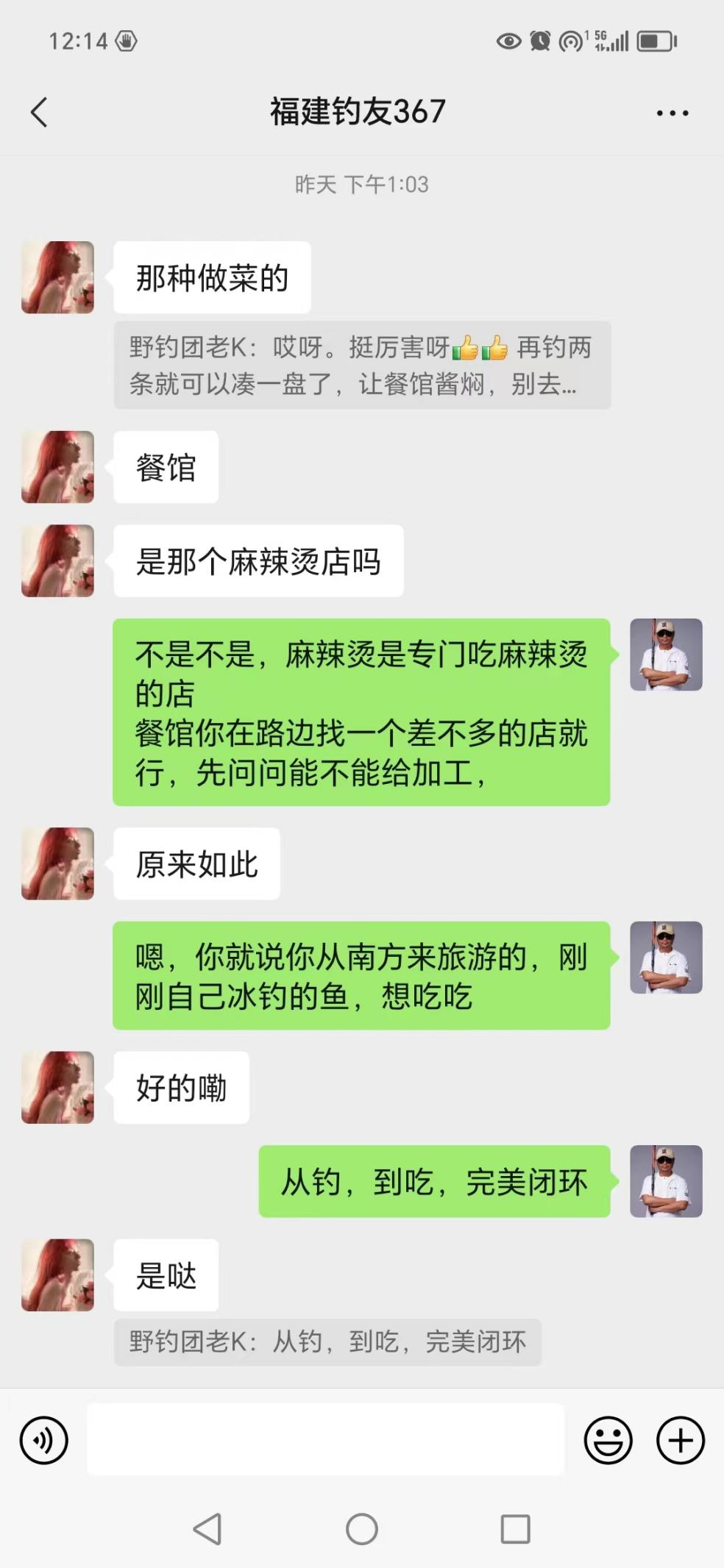
Task: Open recent apps via square button
Action: click(515, 1529)
